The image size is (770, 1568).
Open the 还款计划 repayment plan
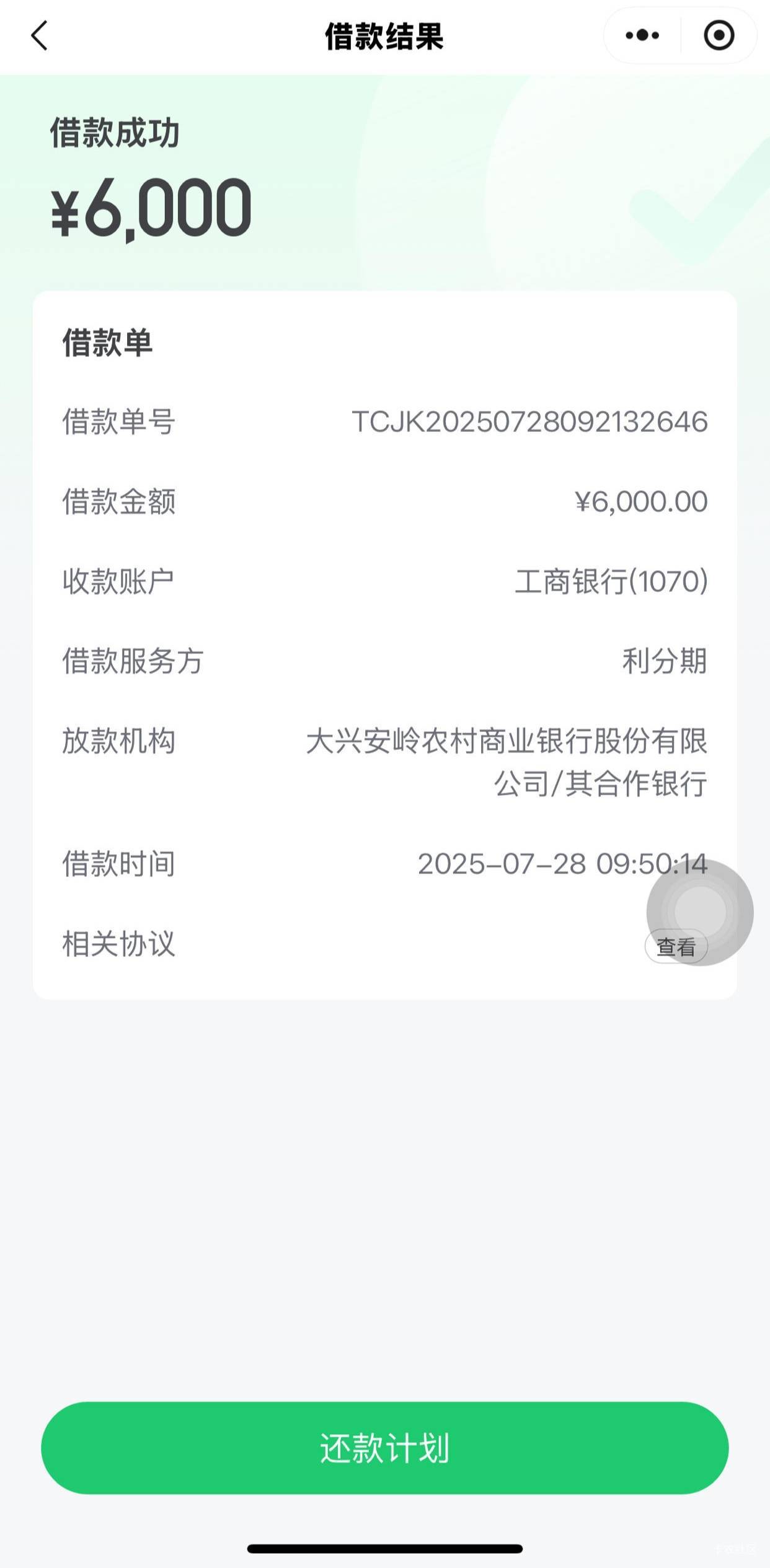[x=384, y=1448]
